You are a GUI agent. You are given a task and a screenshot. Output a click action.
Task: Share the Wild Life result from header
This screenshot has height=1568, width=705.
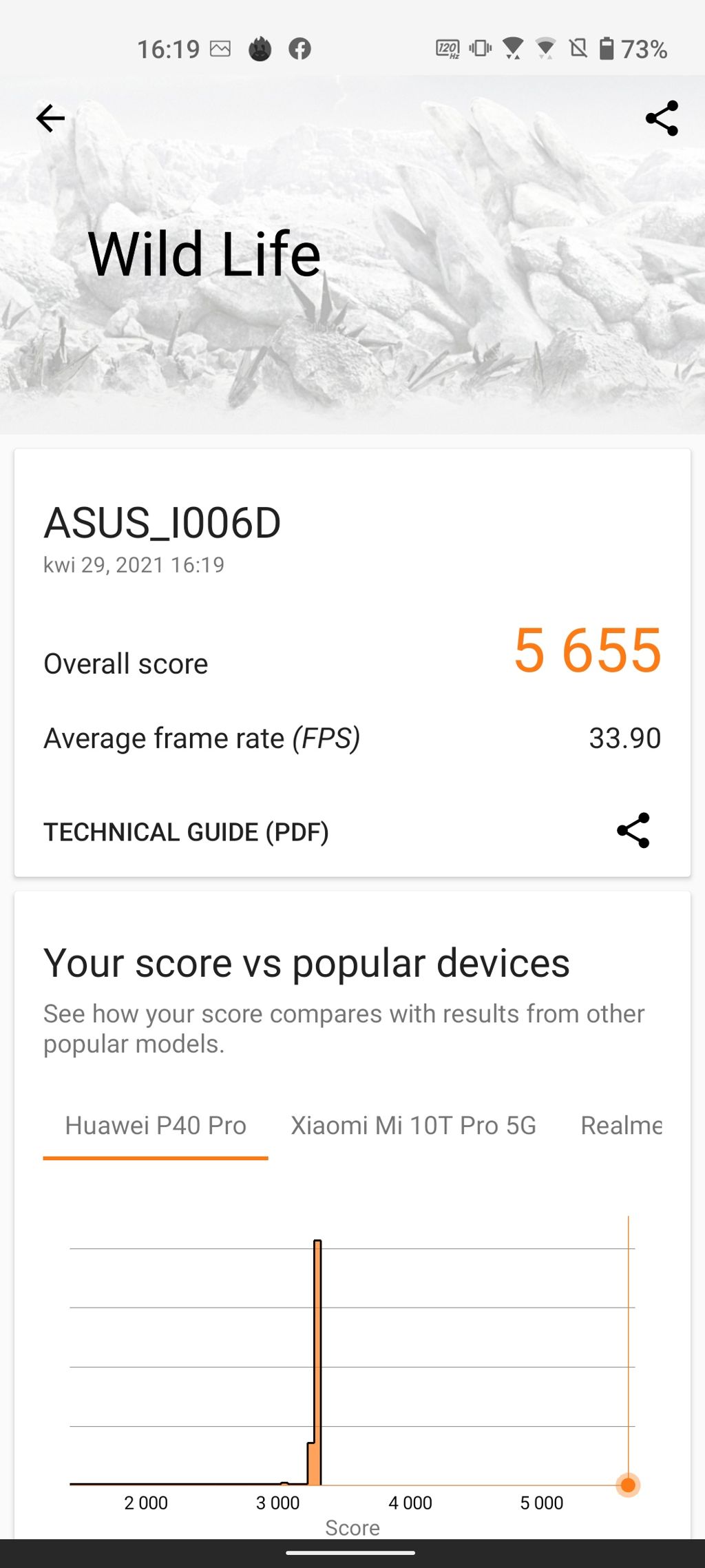coord(662,118)
